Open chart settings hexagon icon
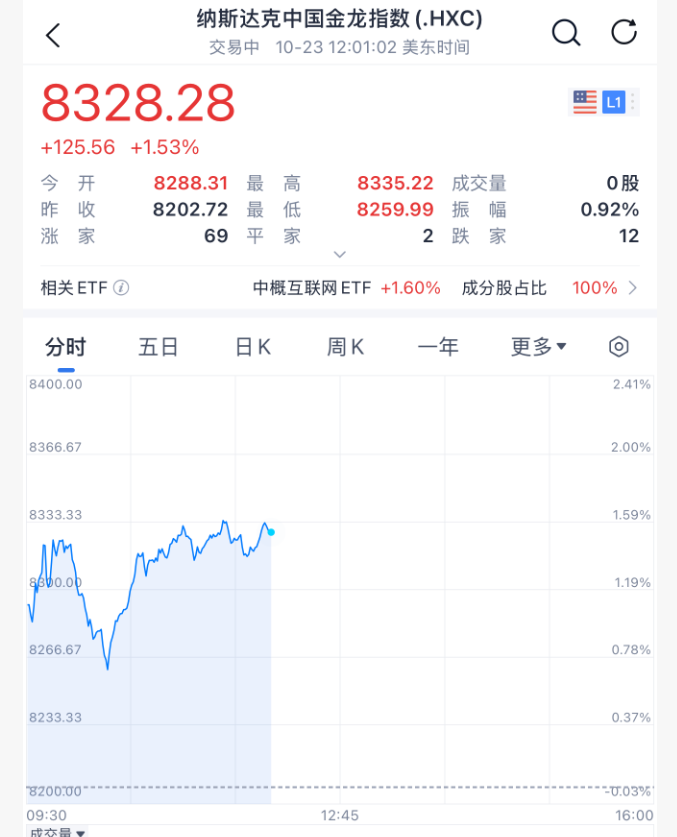 coord(619,347)
